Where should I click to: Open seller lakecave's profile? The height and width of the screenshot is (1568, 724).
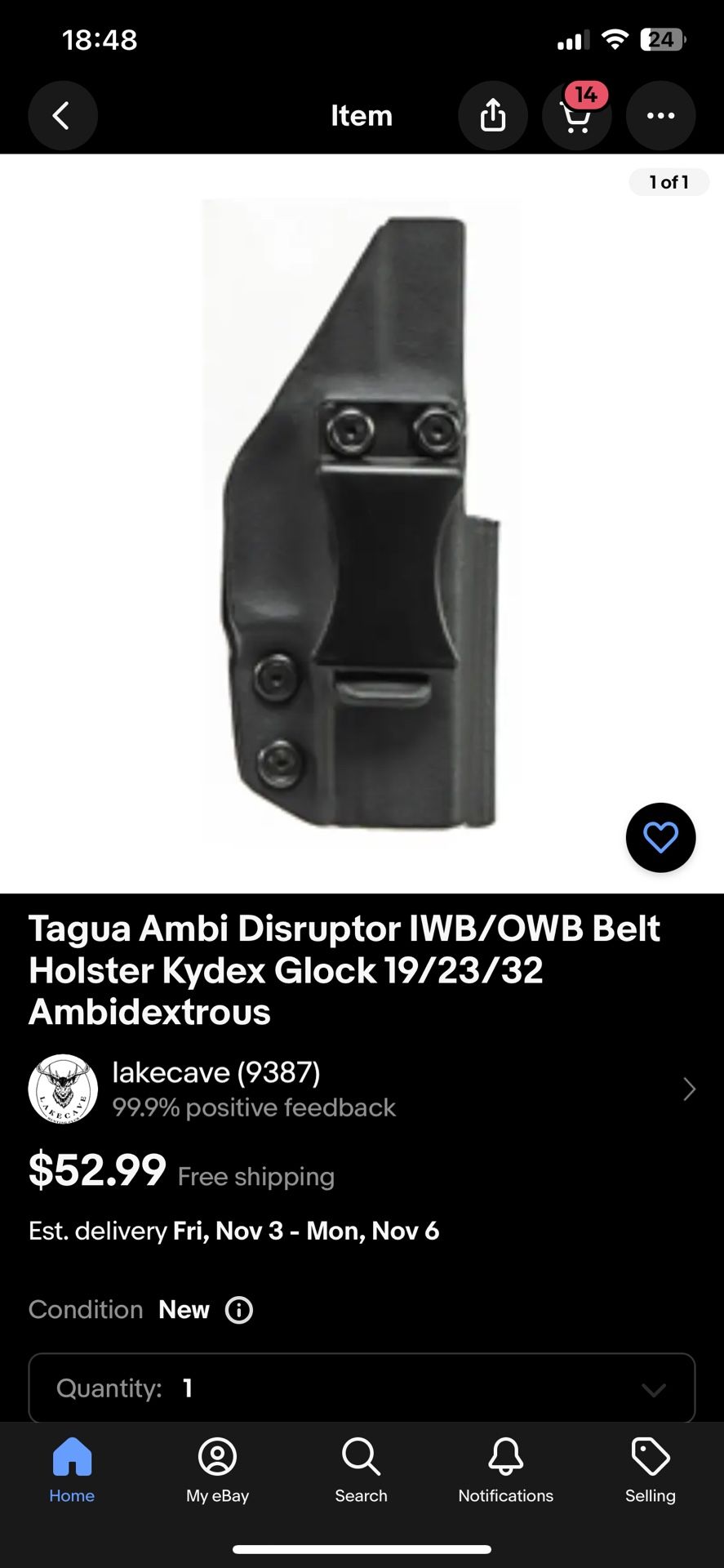361,1089
